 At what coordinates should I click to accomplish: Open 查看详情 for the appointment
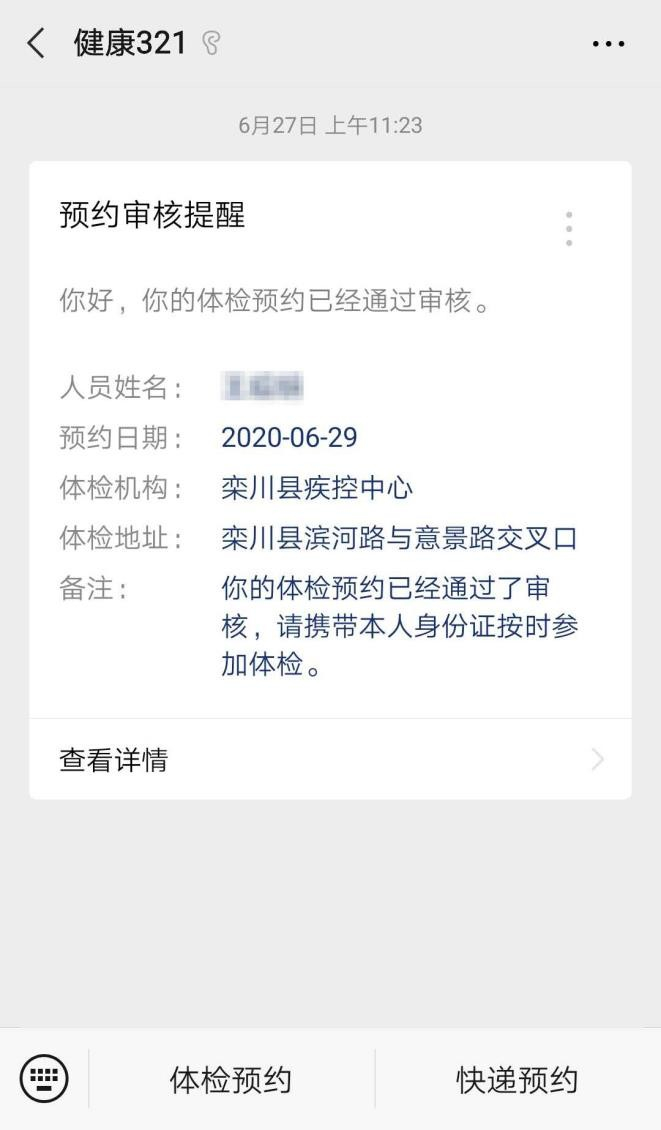330,759
